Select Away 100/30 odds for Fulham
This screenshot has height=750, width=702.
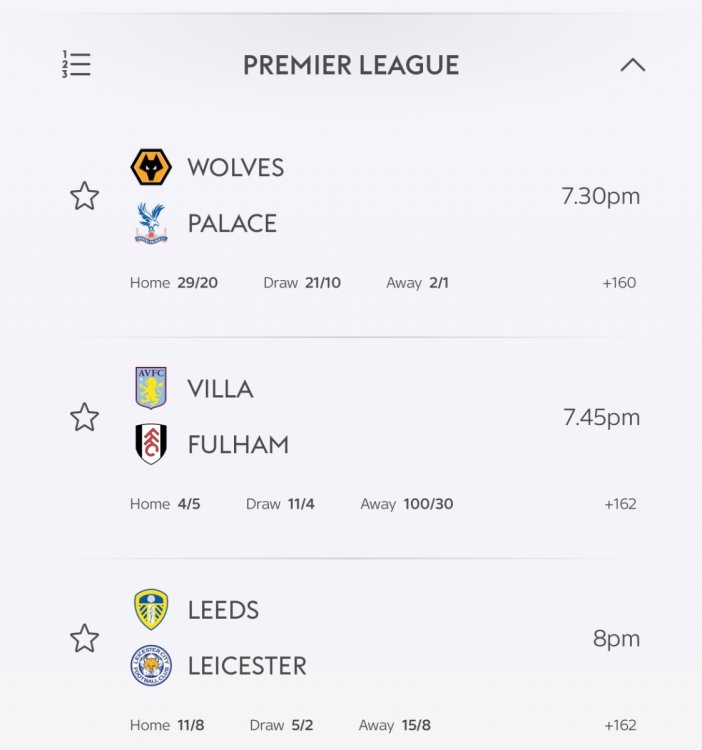click(x=407, y=504)
